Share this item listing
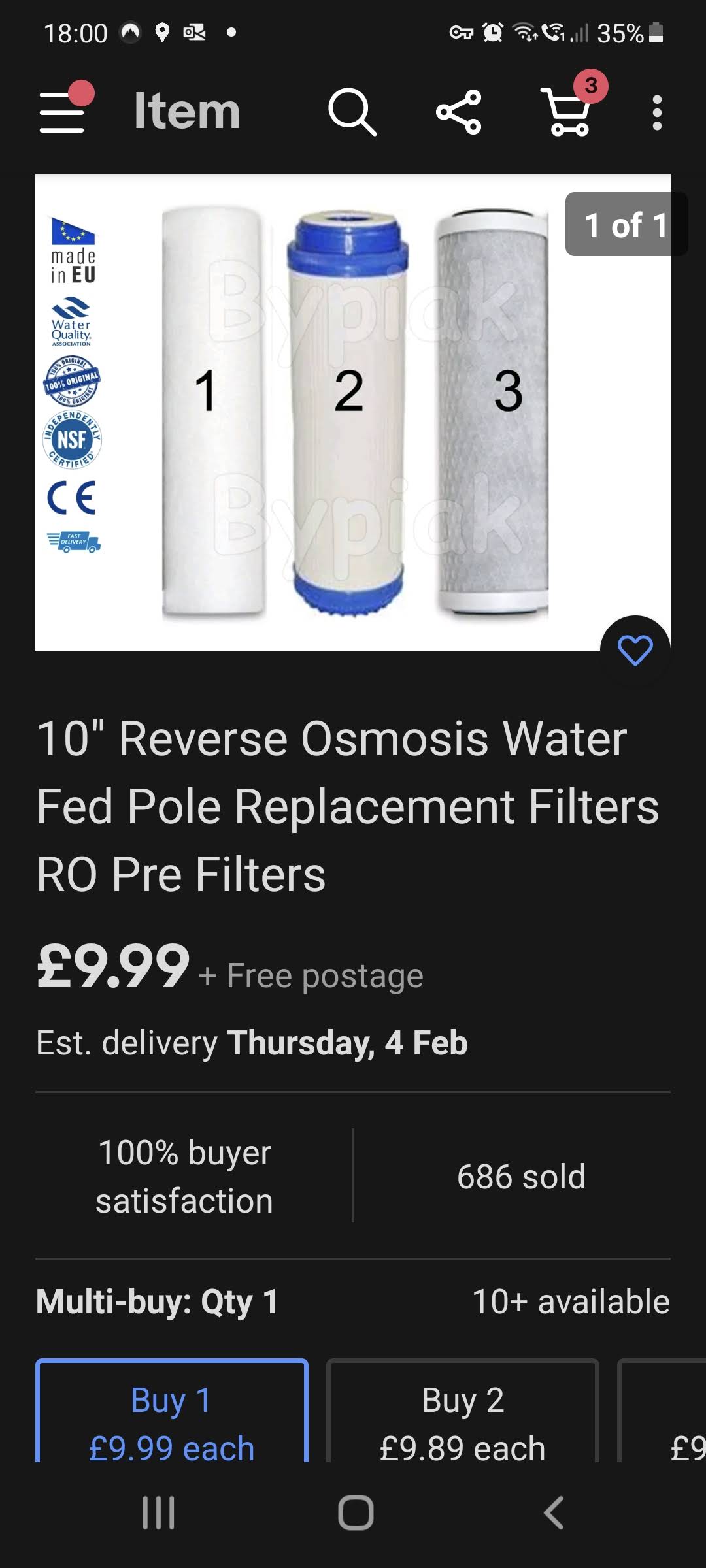The image size is (706, 1568). (x=459, y=112)
